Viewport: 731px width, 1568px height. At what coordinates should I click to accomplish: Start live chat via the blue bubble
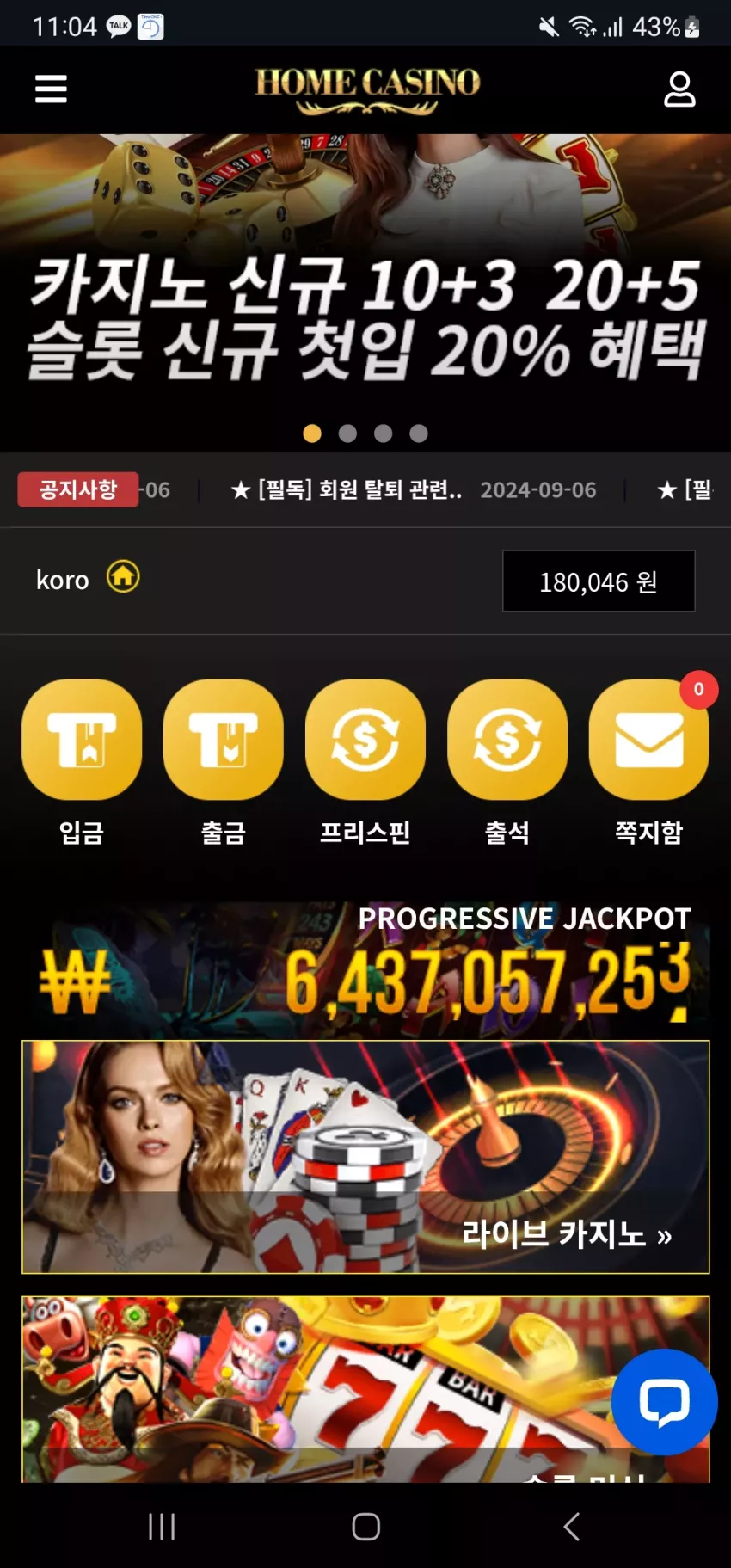pos(664,1402)
